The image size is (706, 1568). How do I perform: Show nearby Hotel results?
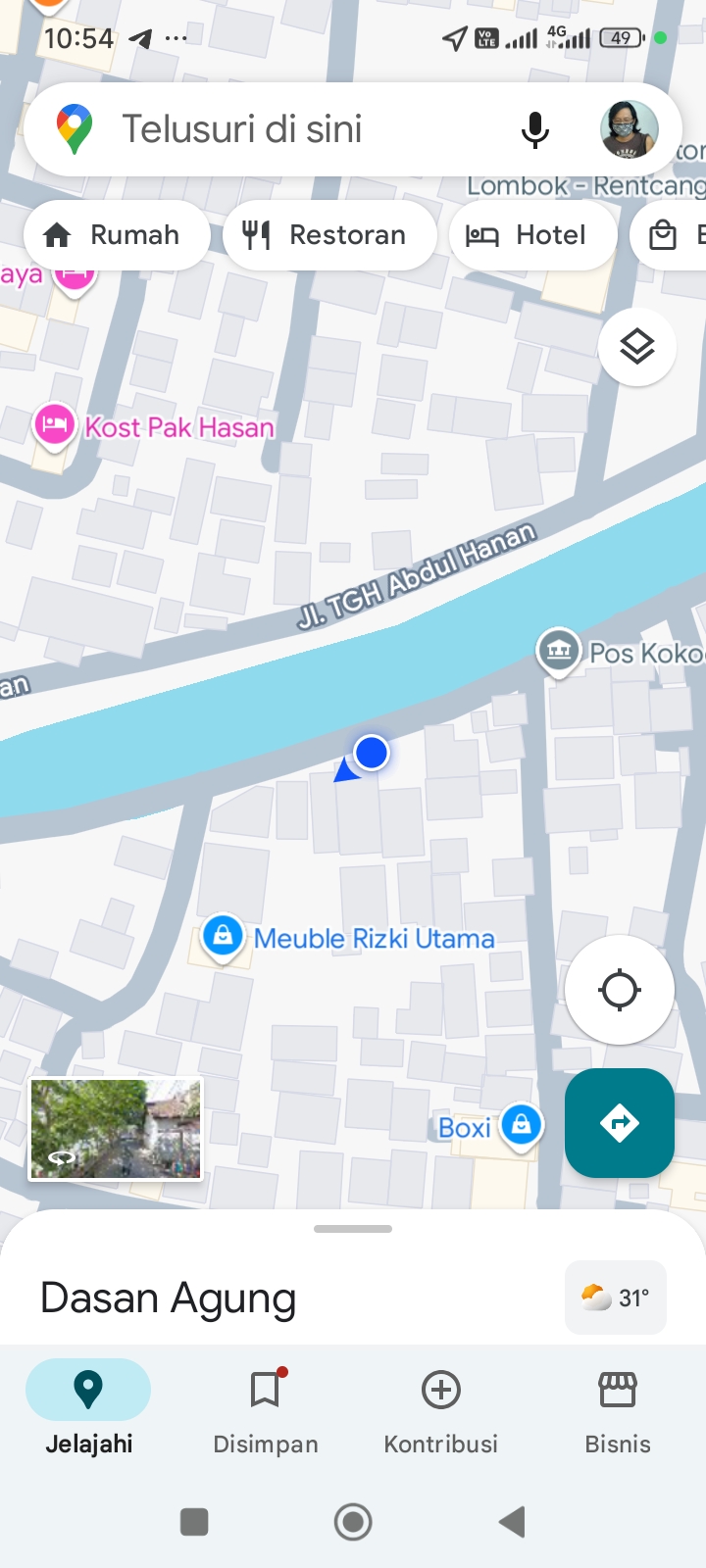point(532,235)
